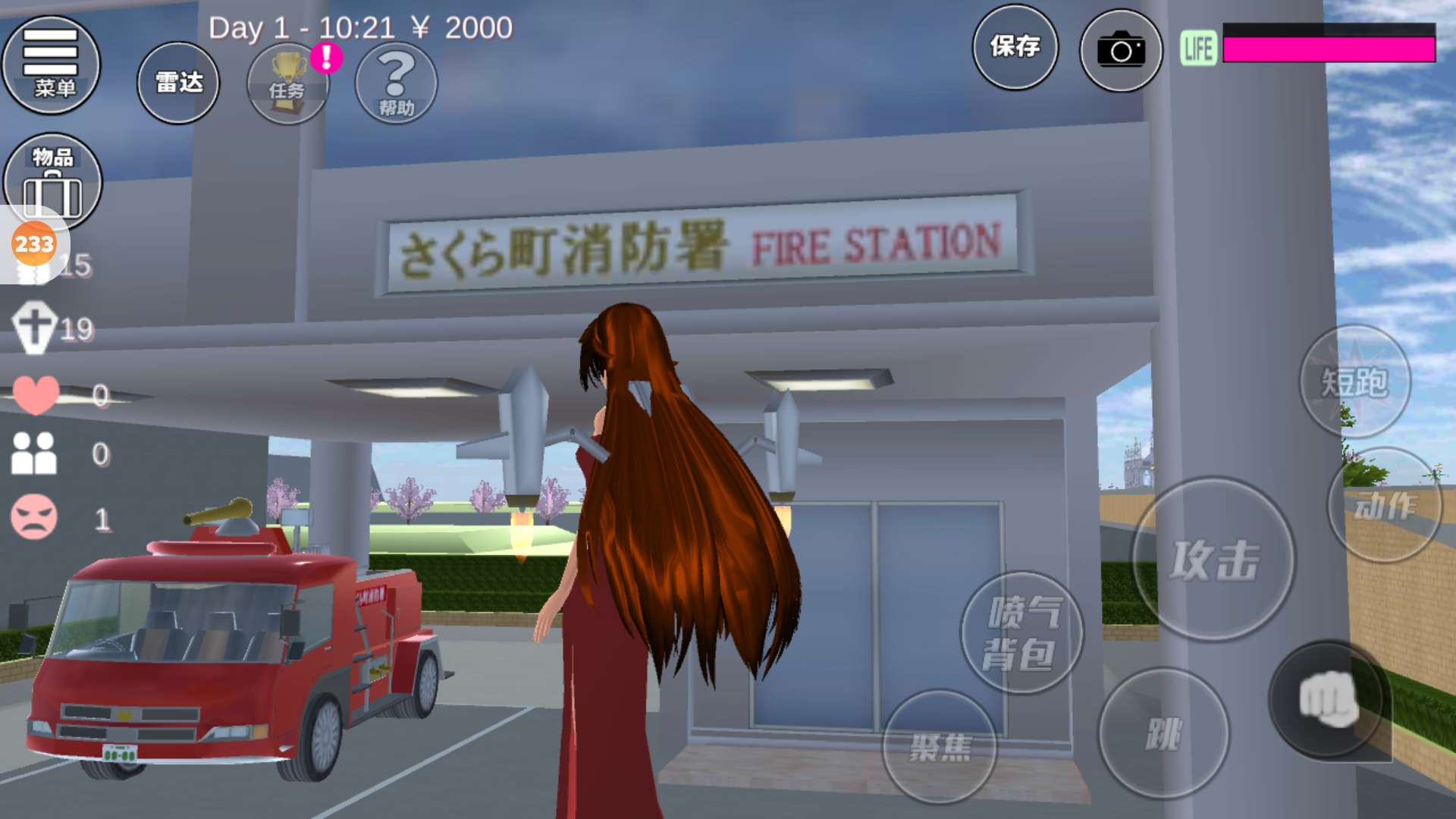Screen dimensions: 1456x819
Task: Open the 物品 items bag
Action: tap(52, 180)
